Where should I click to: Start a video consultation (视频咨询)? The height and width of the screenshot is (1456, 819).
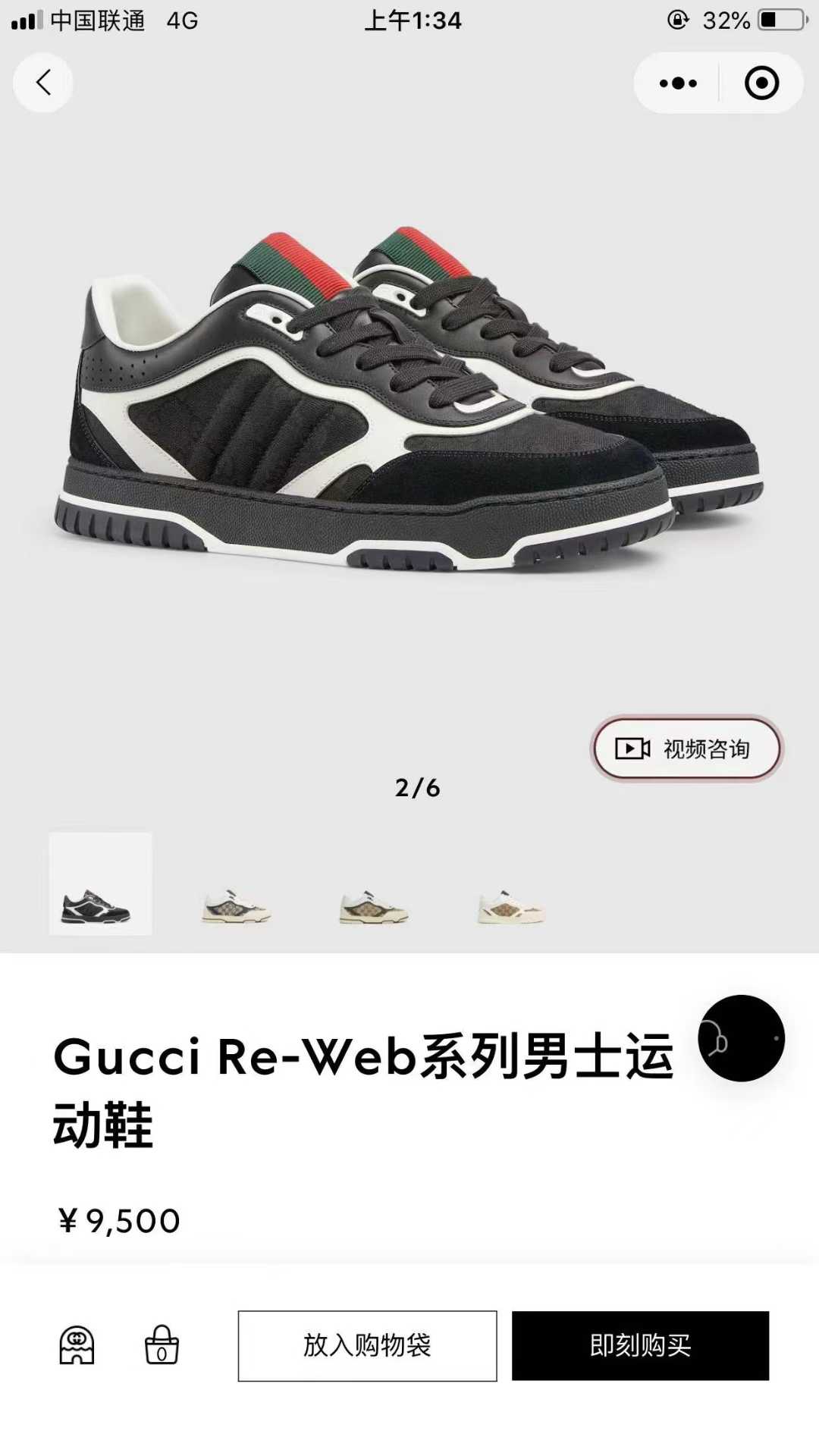[686, 748]
